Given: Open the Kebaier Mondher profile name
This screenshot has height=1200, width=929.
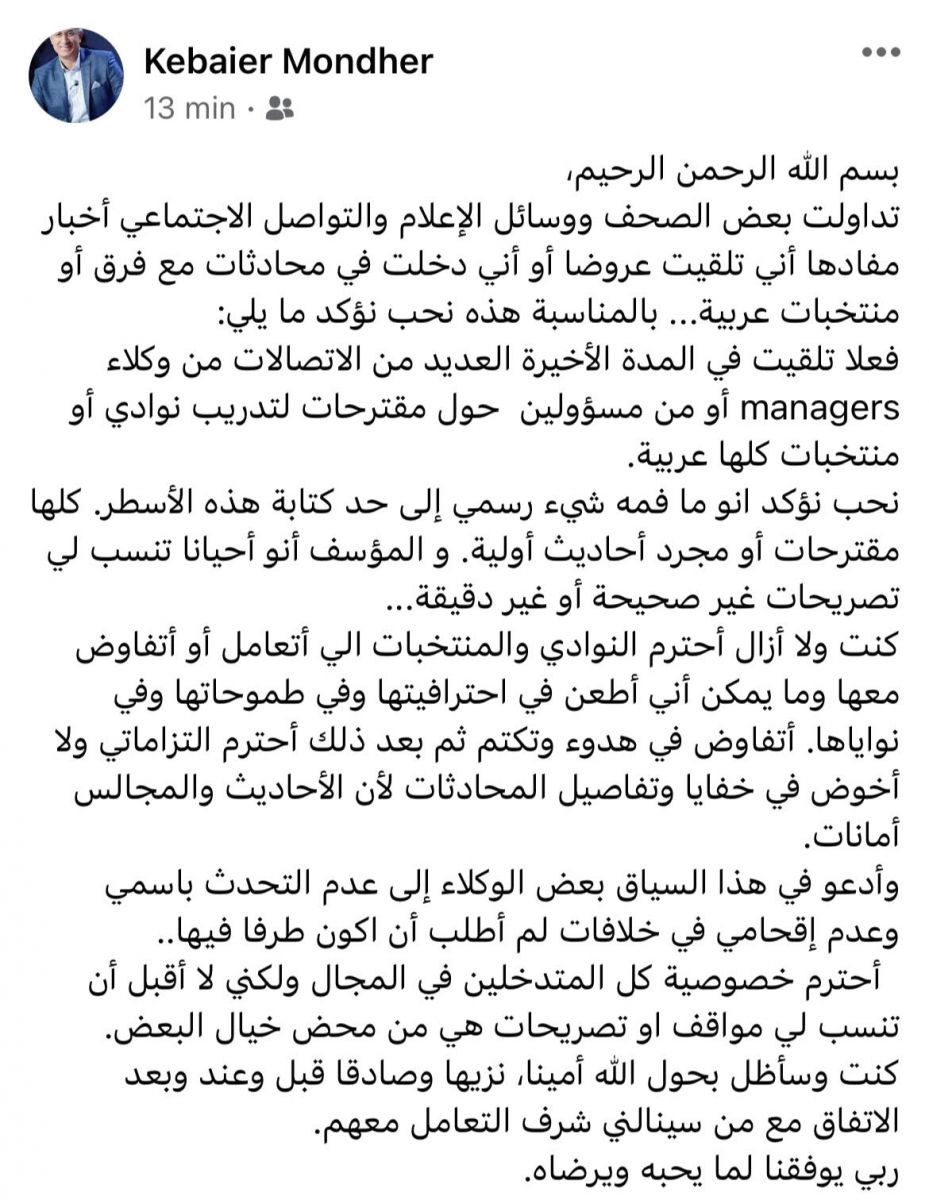Looking at the screenshot, I should [x=289, y=61].
